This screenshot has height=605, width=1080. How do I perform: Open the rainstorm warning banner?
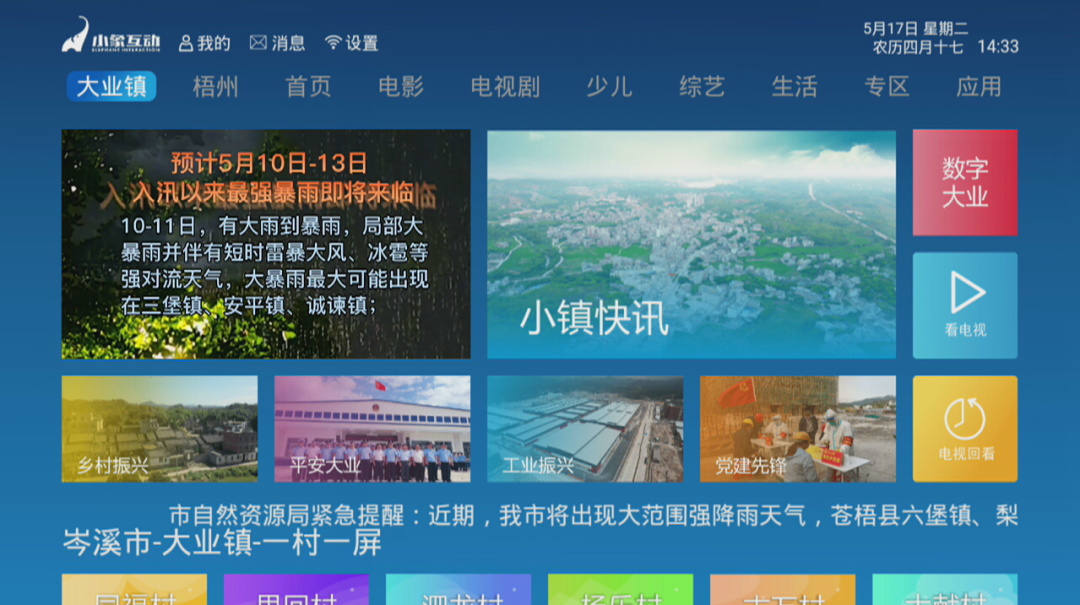(x=266, y=244)
